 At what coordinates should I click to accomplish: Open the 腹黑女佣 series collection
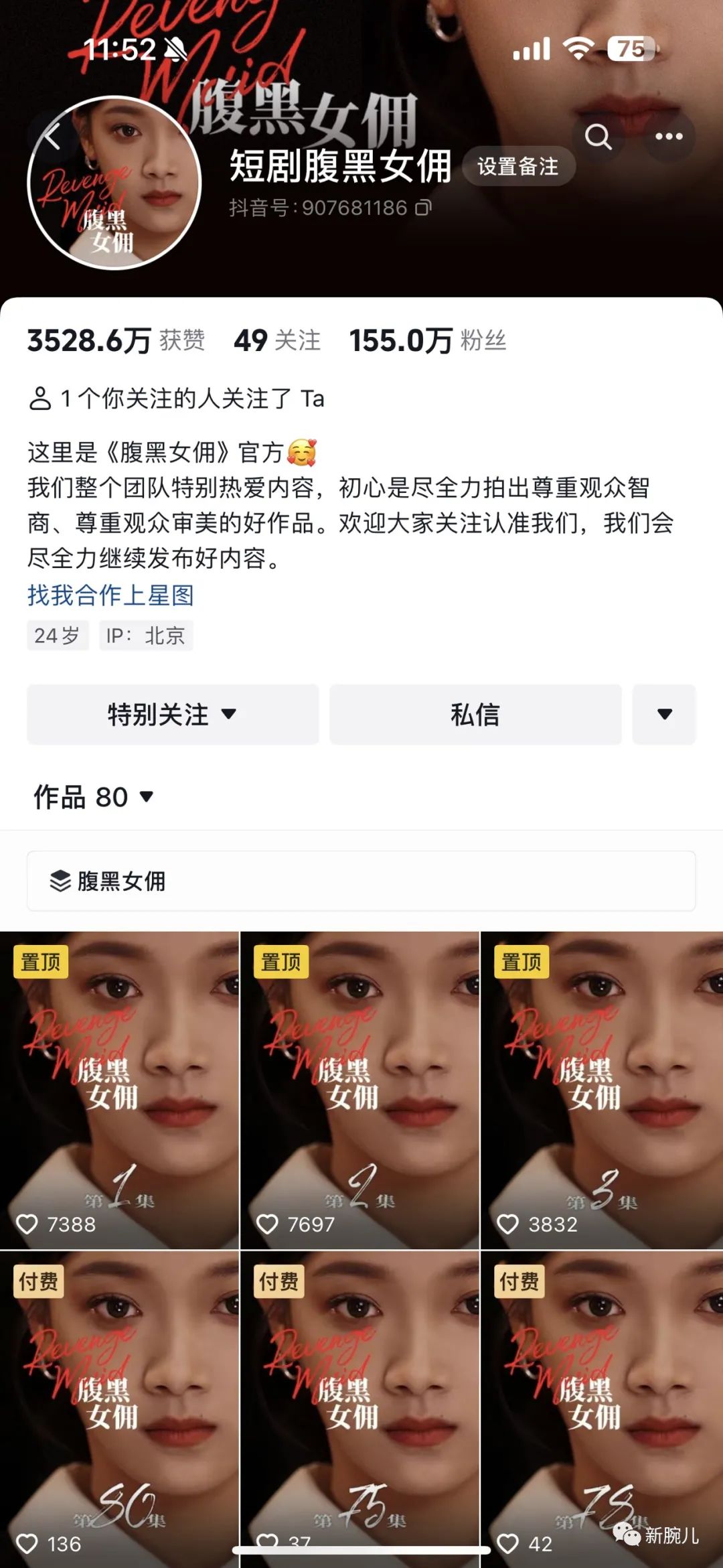tap(361, 881)
